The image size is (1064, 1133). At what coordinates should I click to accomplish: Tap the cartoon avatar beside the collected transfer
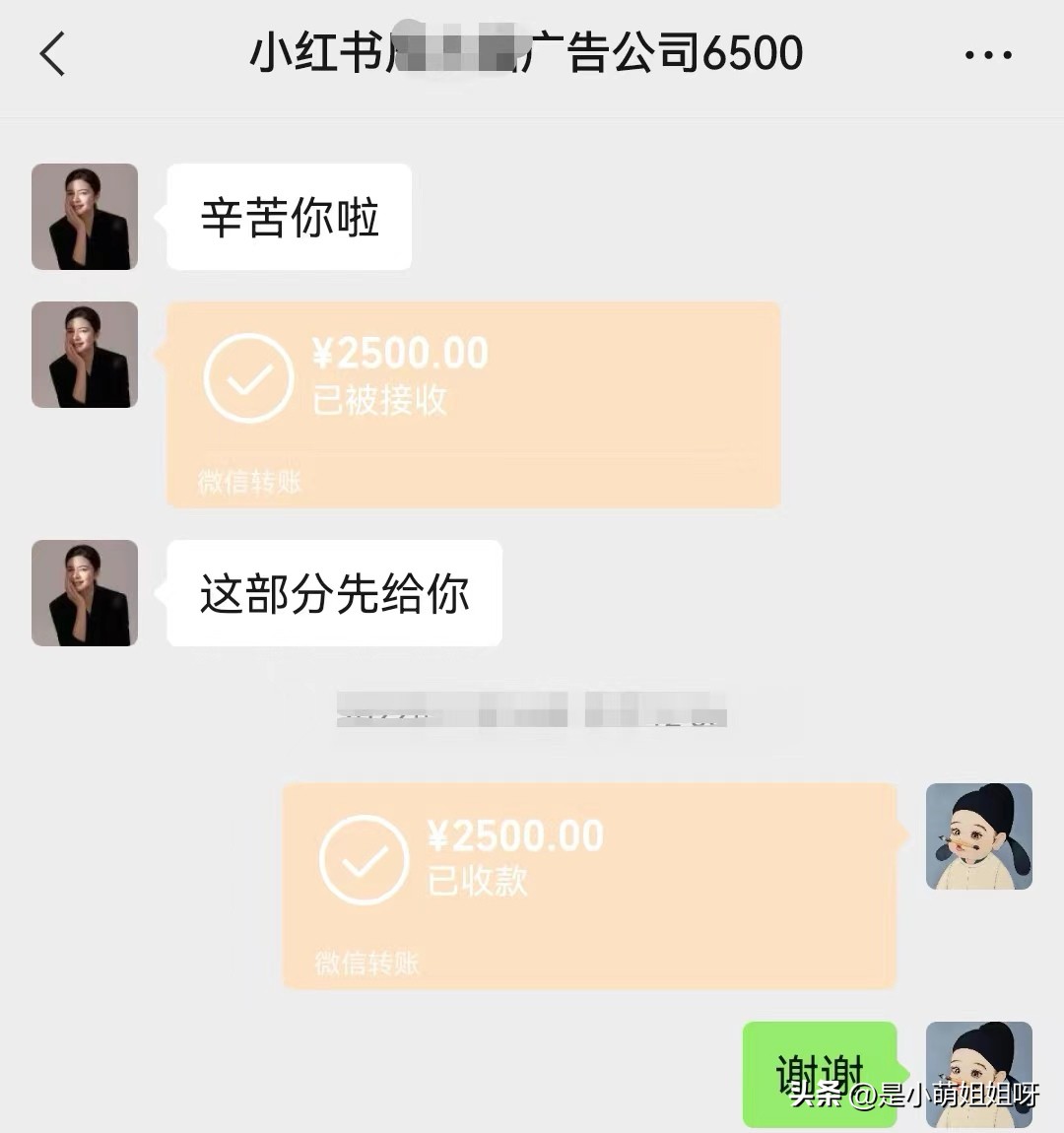pyautogui.click(x=979, y=835)
